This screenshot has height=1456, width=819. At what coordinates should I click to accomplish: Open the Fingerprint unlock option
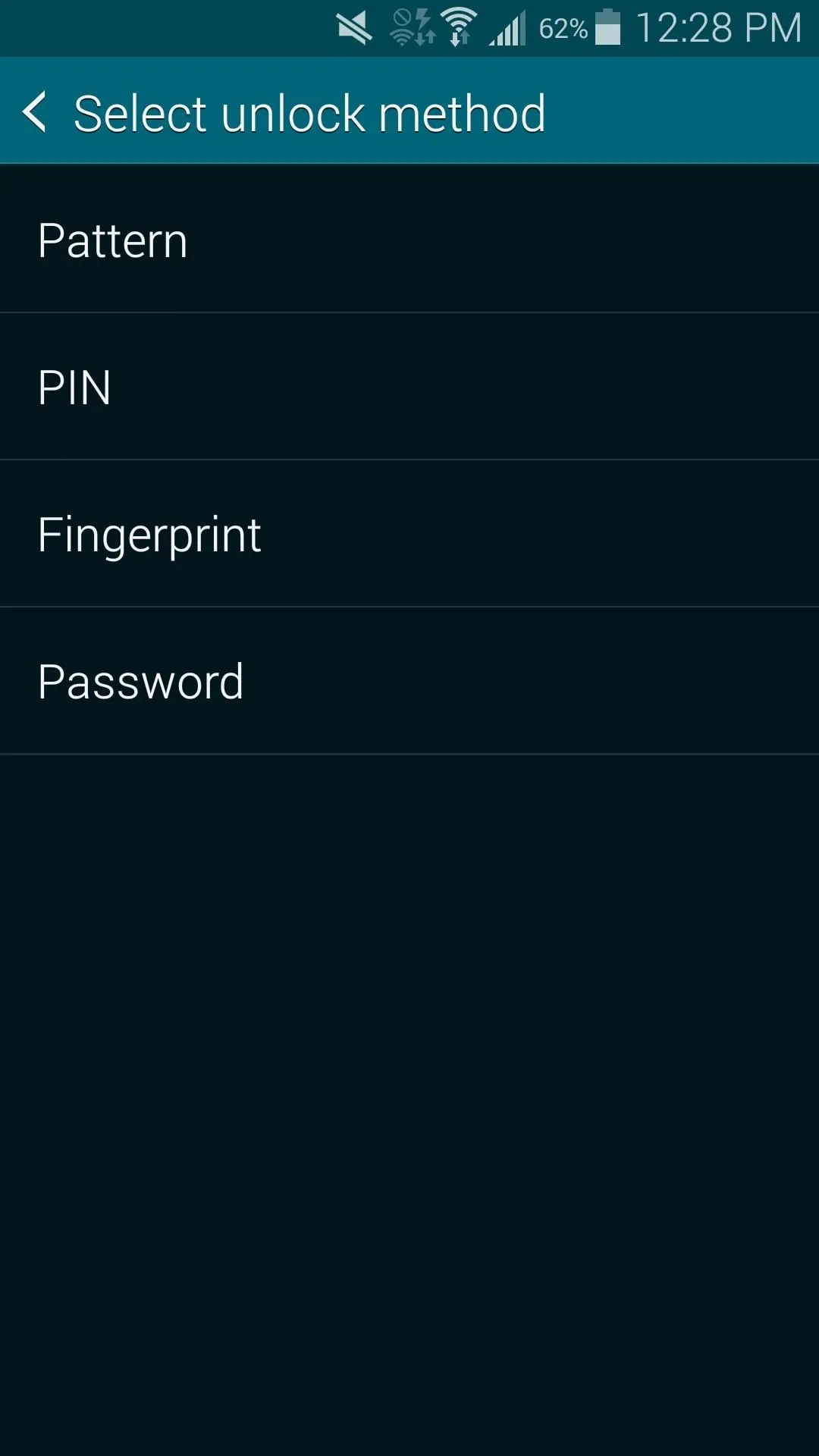409,533
